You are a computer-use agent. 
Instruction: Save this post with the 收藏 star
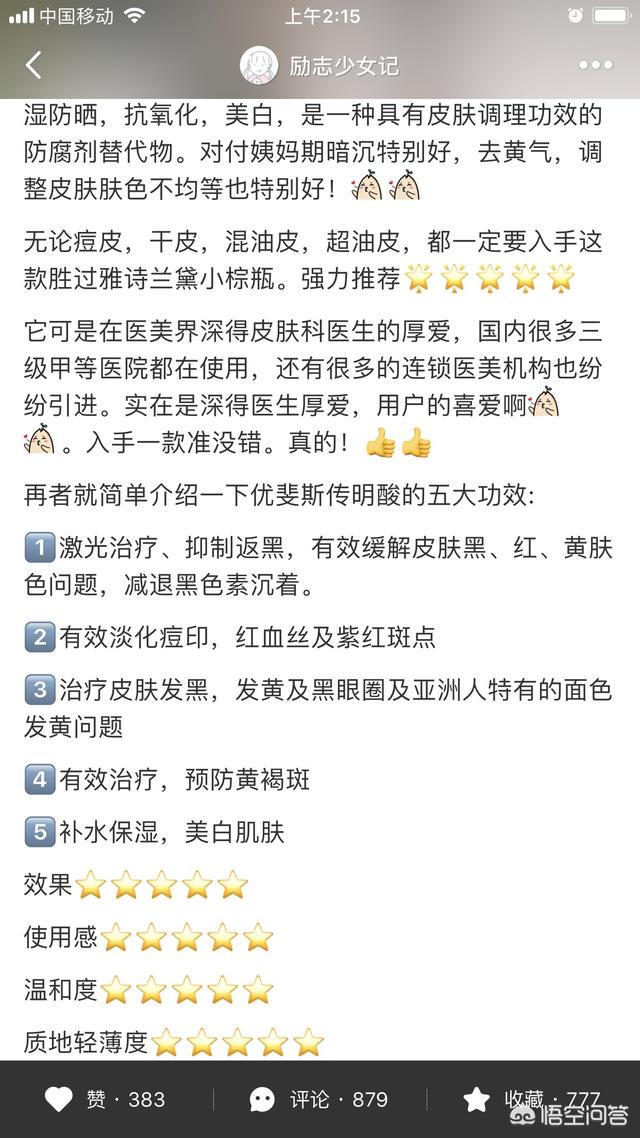[x=532, y=1100]
